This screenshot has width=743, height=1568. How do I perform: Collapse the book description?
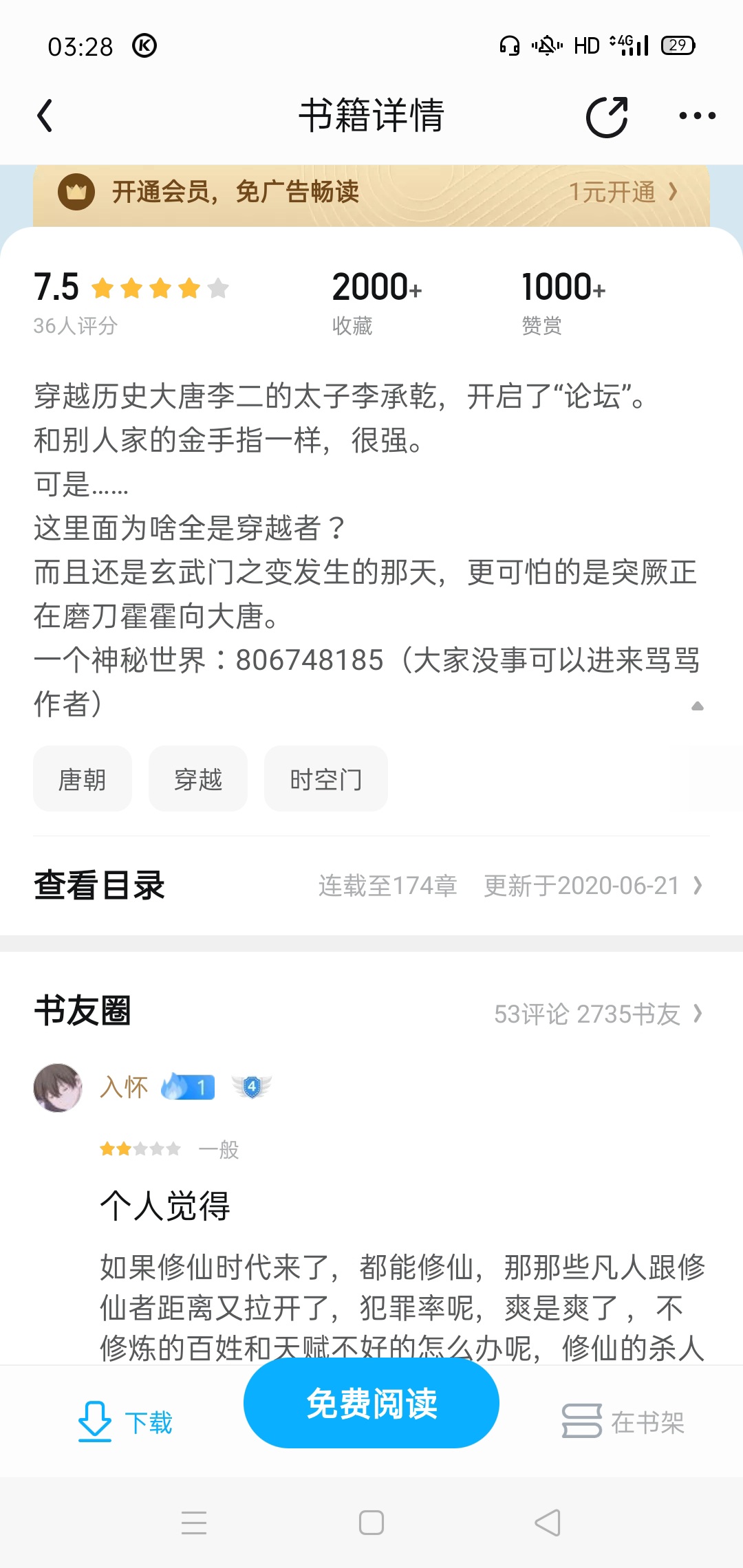(697, 706)
